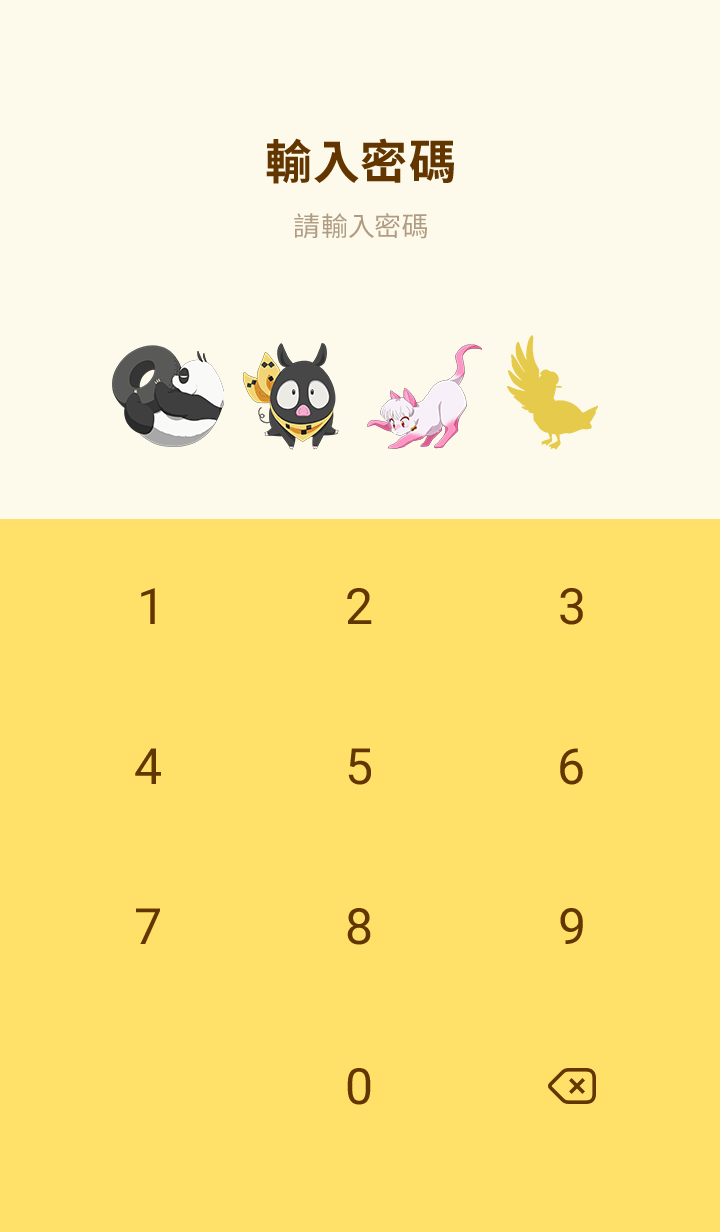Select the 6 key
720x1232 pixels.
[571, 767]
